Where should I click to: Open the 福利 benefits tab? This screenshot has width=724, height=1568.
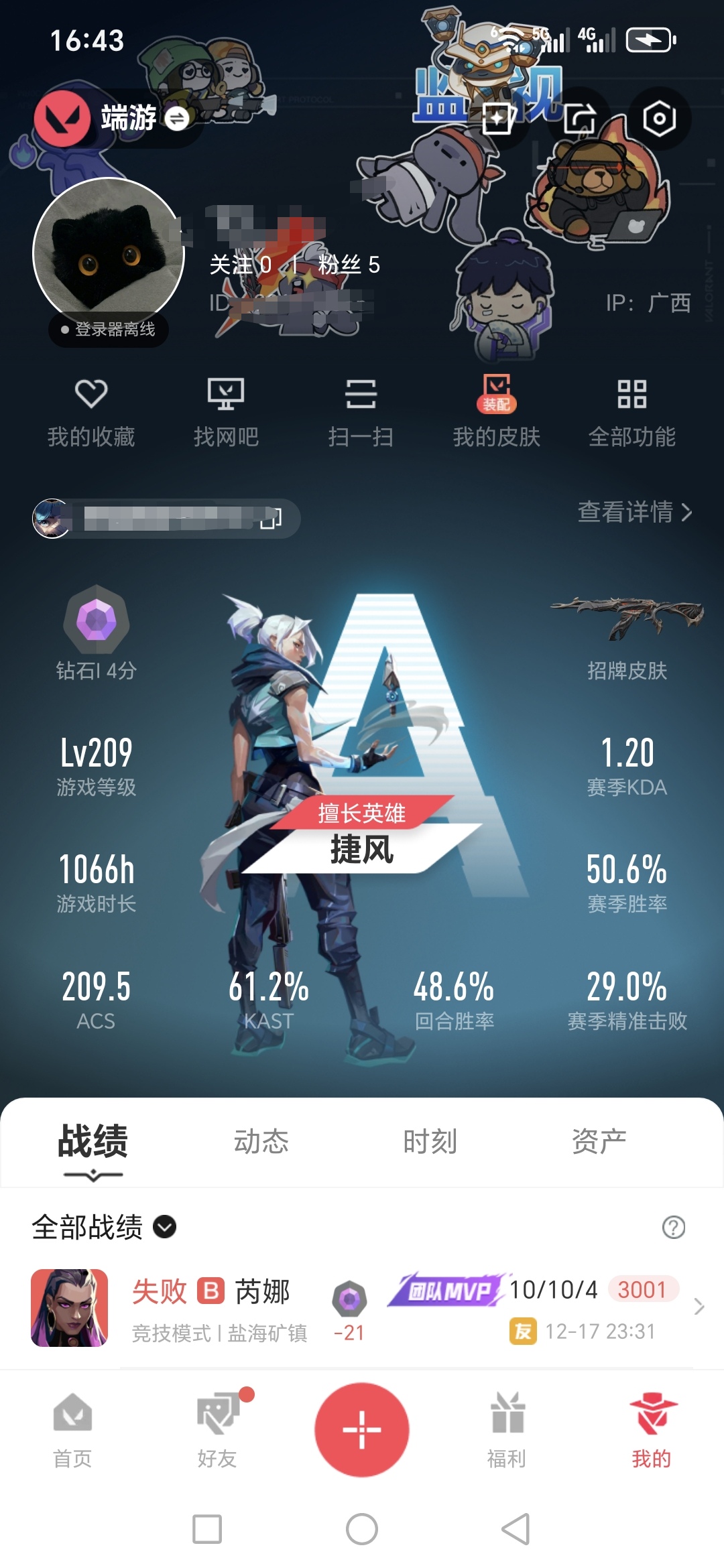click(x=507, y=1429)
